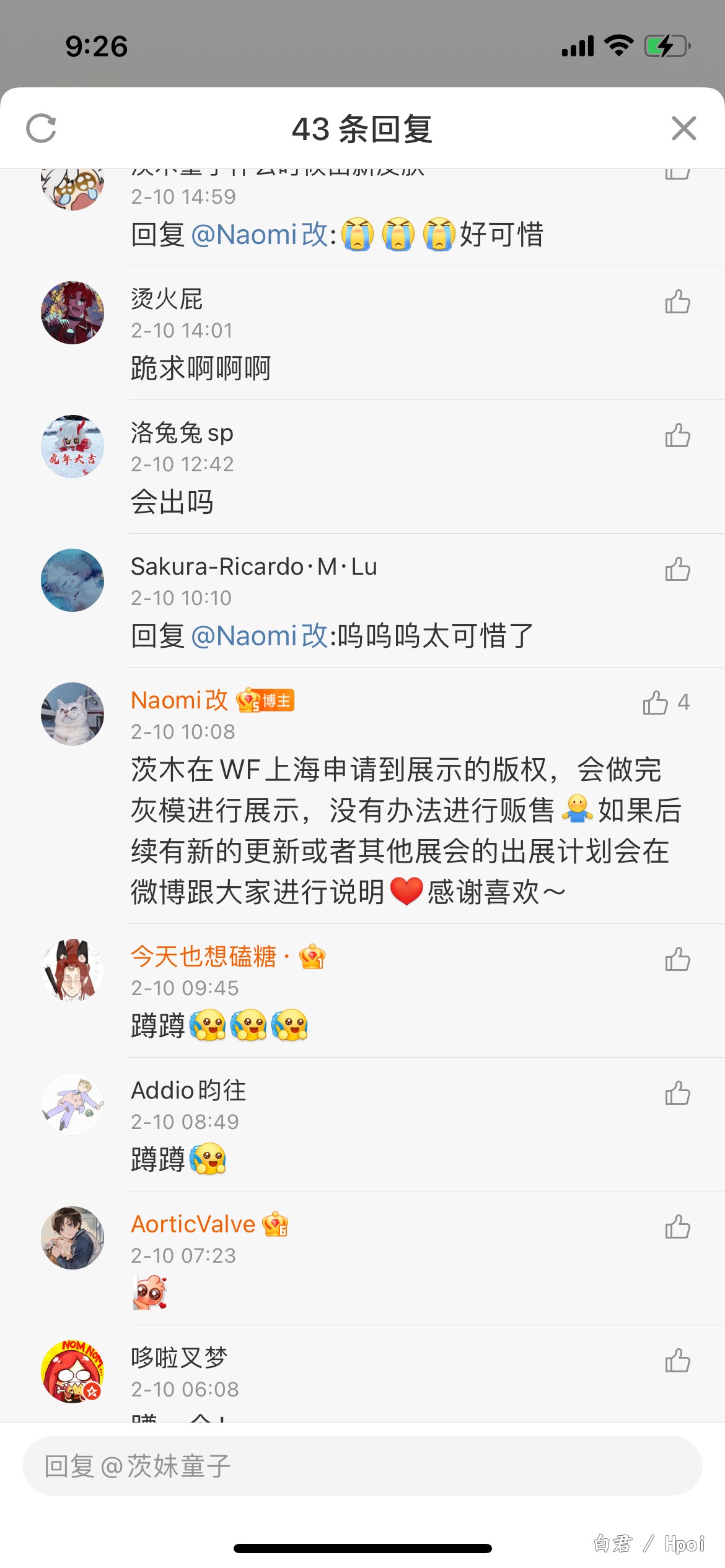Tap the username 今天也想磕糖
The width and height of the screenshot is (725, 1568).
click(x=203, y=957)
